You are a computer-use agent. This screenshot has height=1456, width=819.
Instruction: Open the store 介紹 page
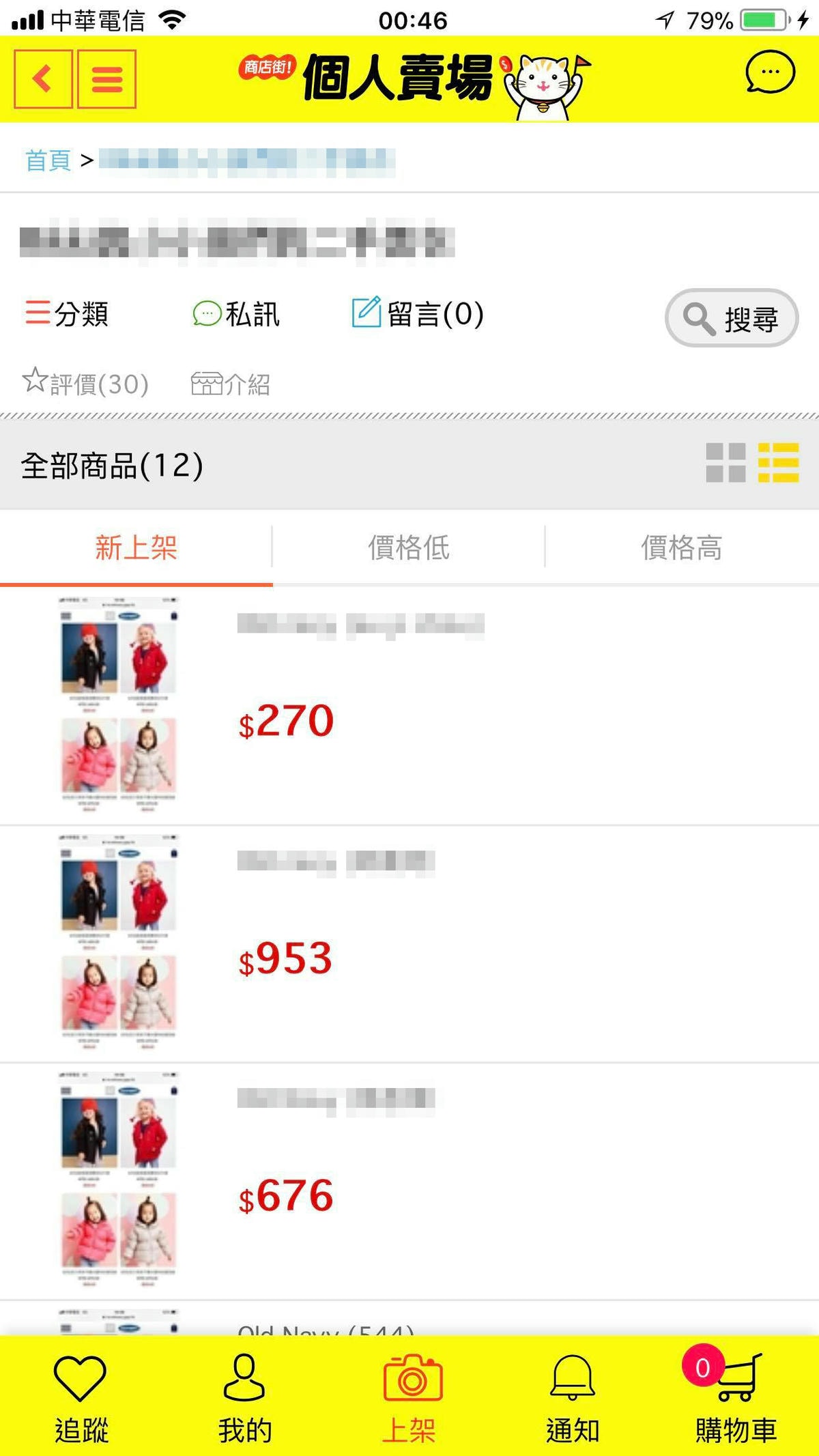point(231,384)
